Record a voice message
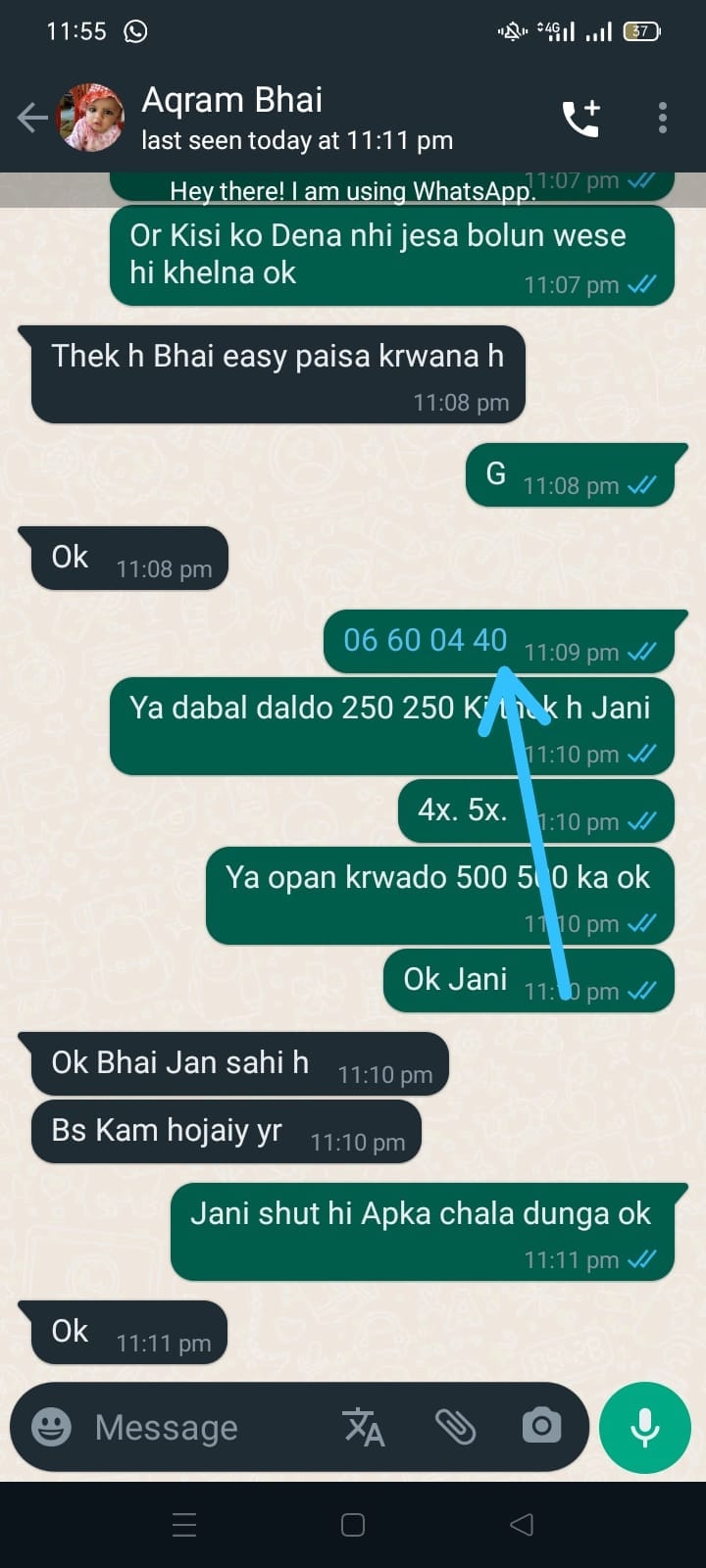Image resolution: width=706 pixels, height=1568 pixels. coord(645,1428)
